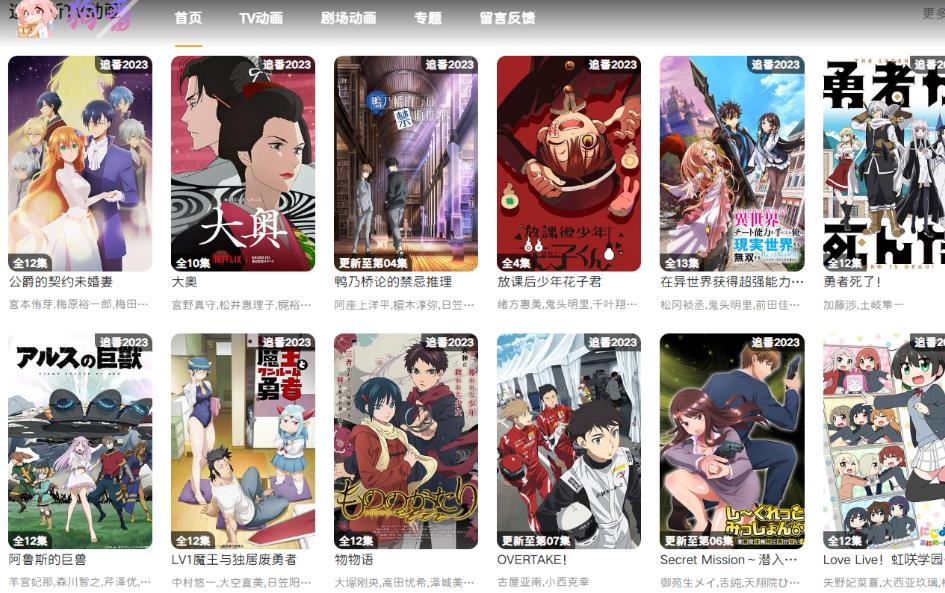Switch to the 首页 tab
945x593 pixels.
[x=188, y=18]
